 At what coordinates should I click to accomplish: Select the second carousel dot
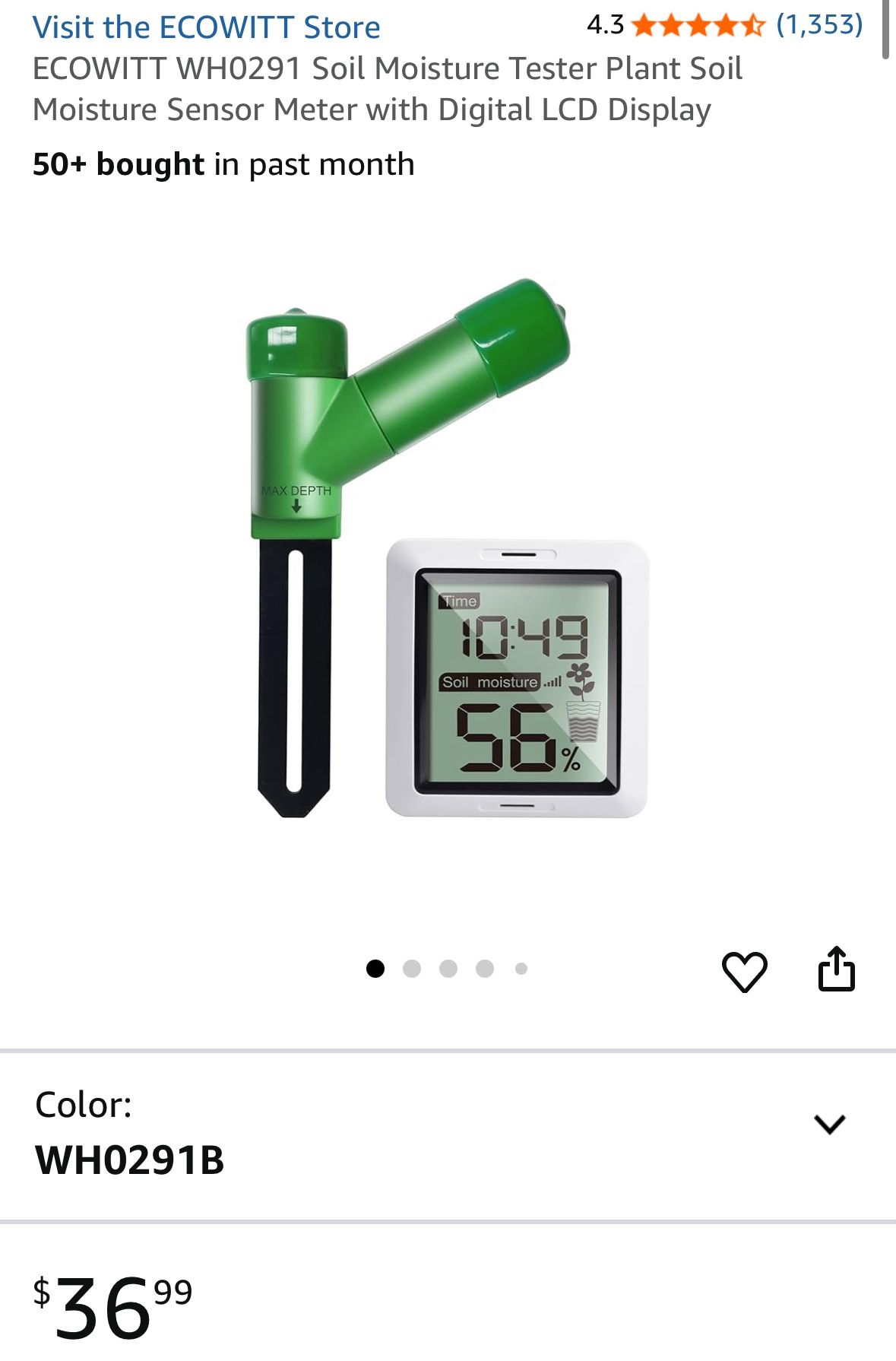click(413, 969)
